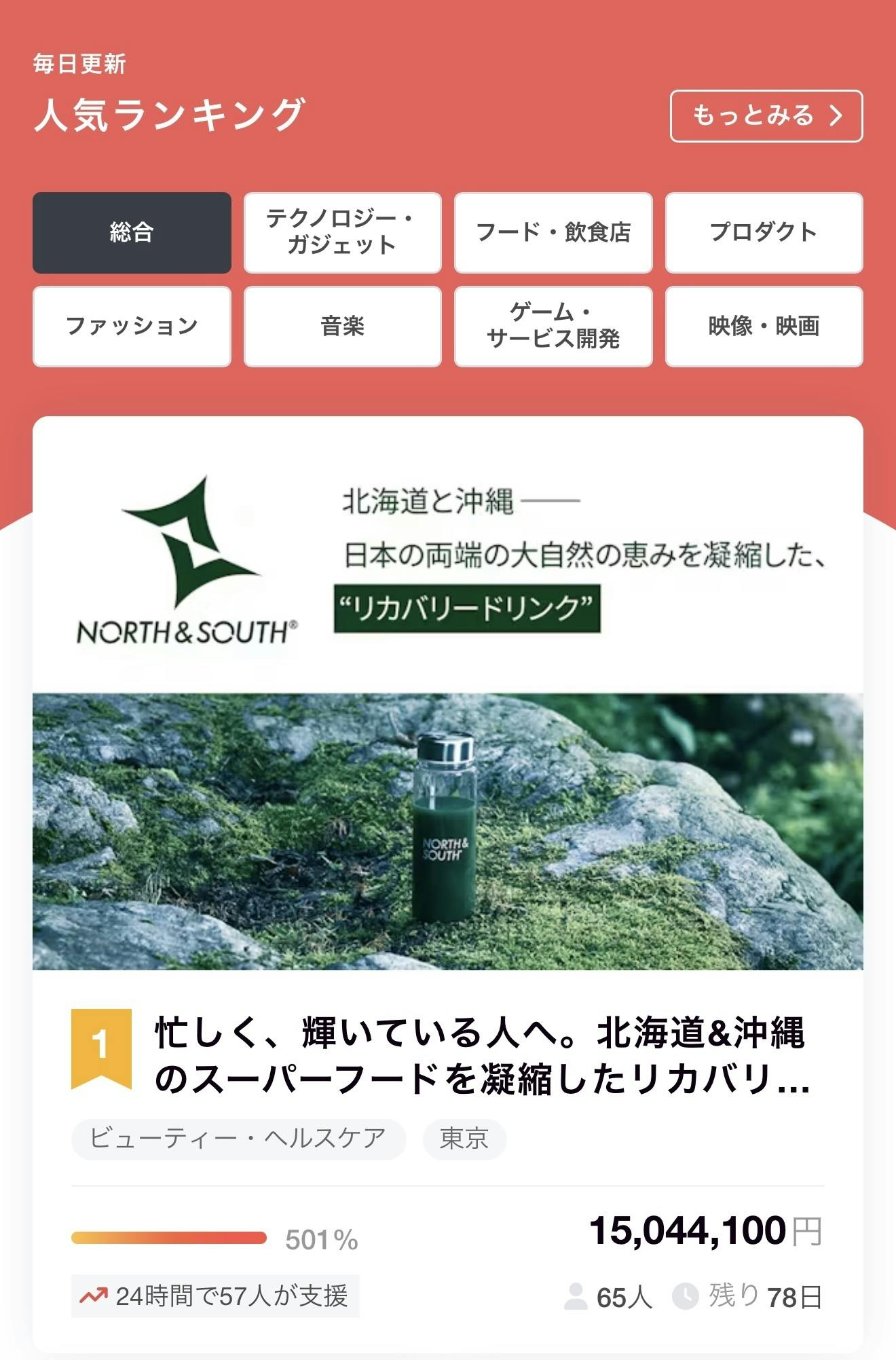Show the ファッション ranking
The width and height of the screenshot is (896, 1360).
(132, 327)
